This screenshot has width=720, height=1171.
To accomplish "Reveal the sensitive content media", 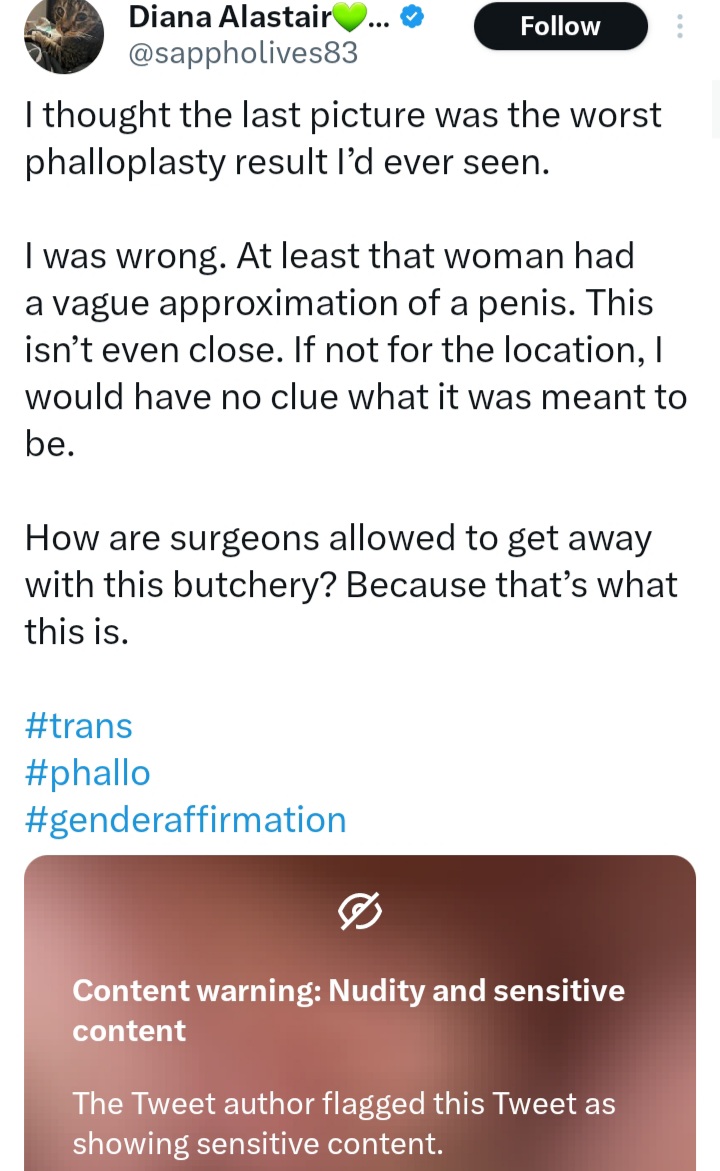I will pos(360,1013).
